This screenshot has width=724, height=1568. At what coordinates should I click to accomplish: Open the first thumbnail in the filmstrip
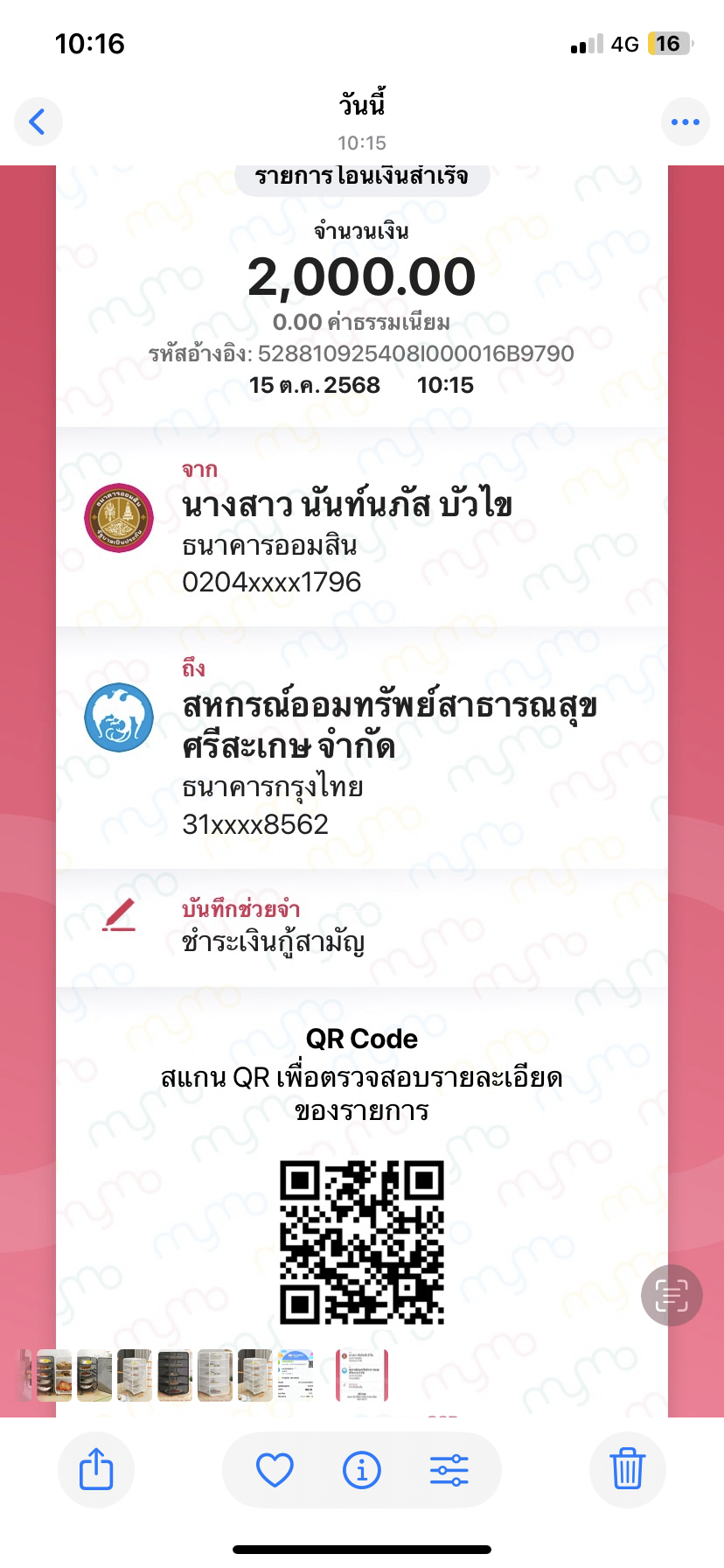26,1375
